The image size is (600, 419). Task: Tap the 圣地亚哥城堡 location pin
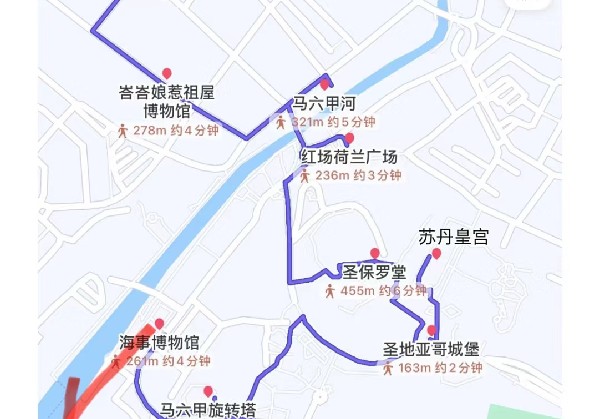pos(432,331)
